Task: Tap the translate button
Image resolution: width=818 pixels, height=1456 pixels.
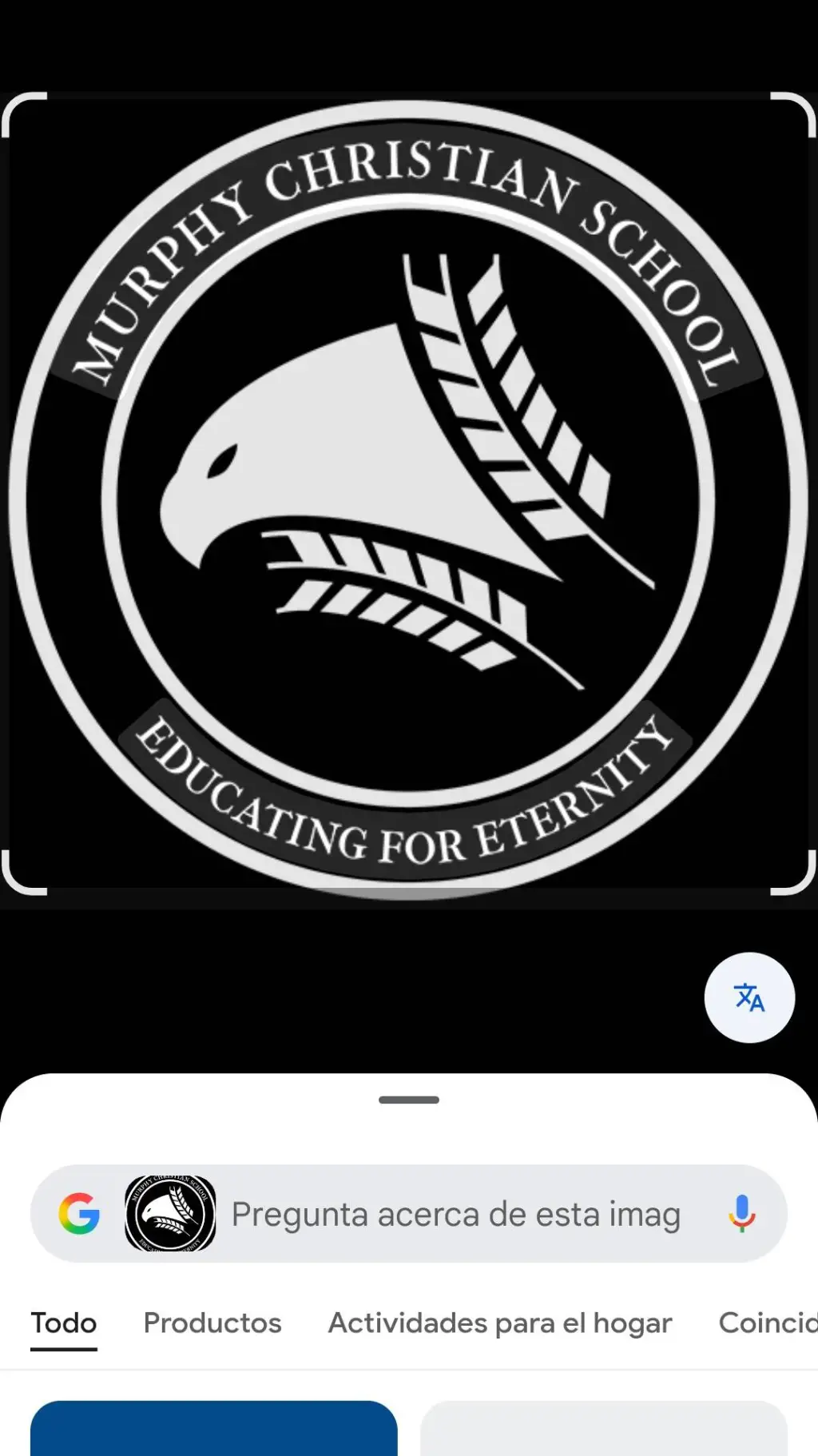Action: tap(749, 997)
